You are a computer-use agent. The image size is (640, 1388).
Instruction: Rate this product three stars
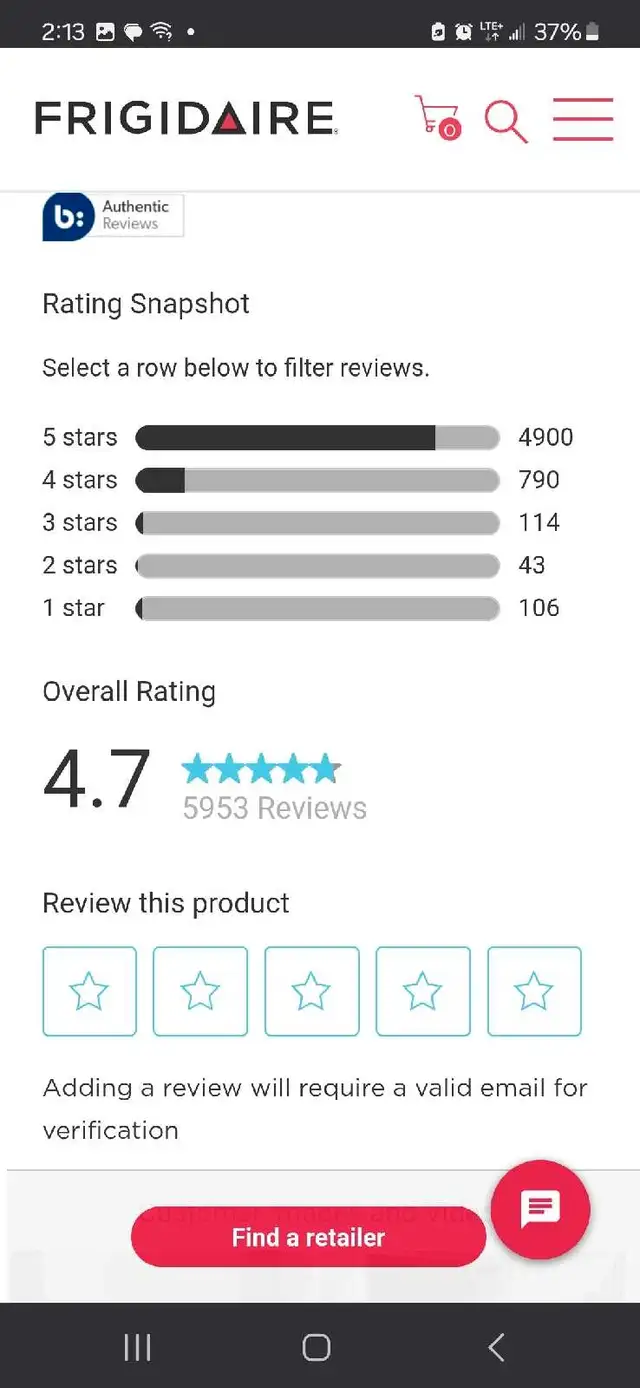point(311,991)
